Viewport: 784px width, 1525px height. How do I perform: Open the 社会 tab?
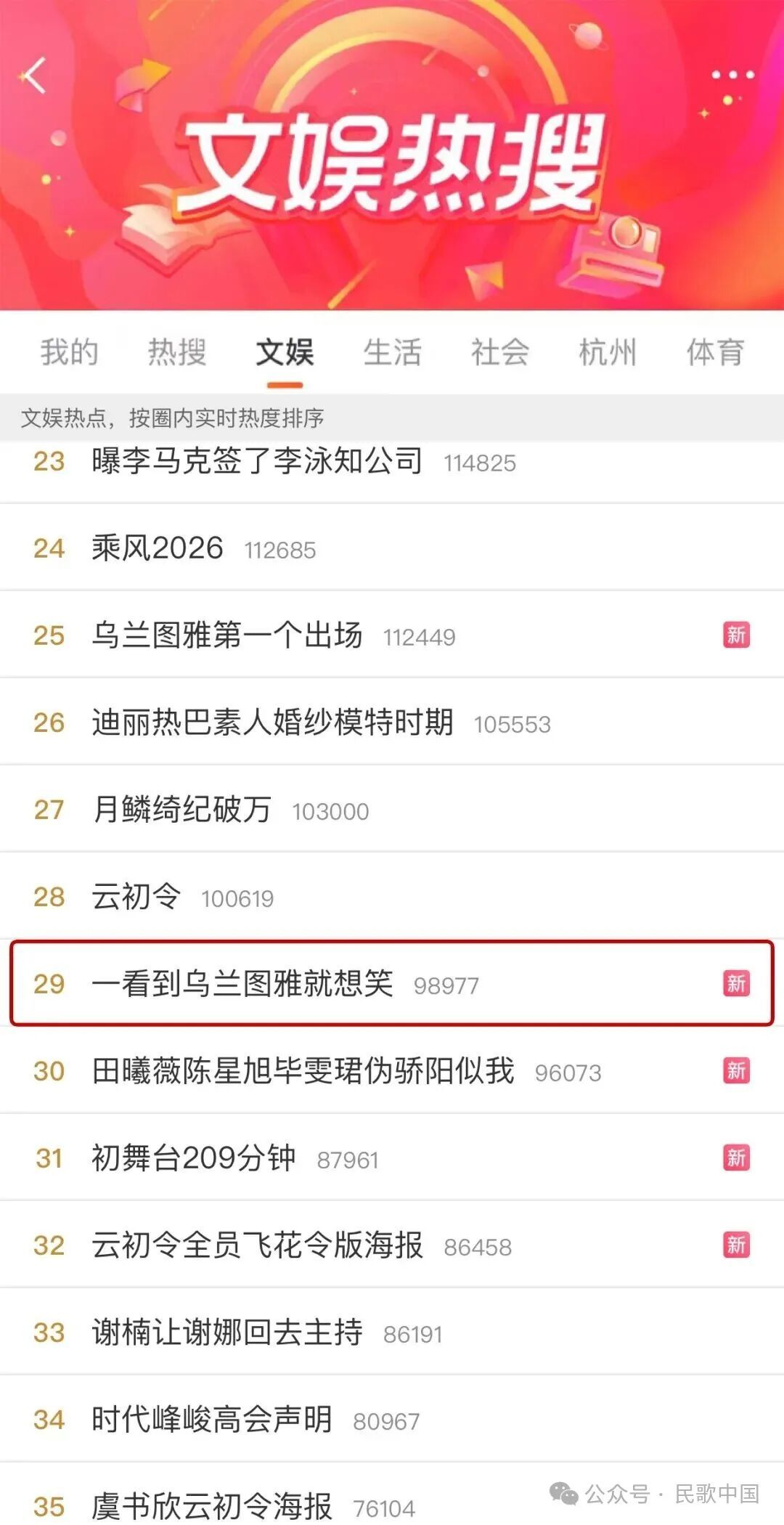(x=499, y=352)
